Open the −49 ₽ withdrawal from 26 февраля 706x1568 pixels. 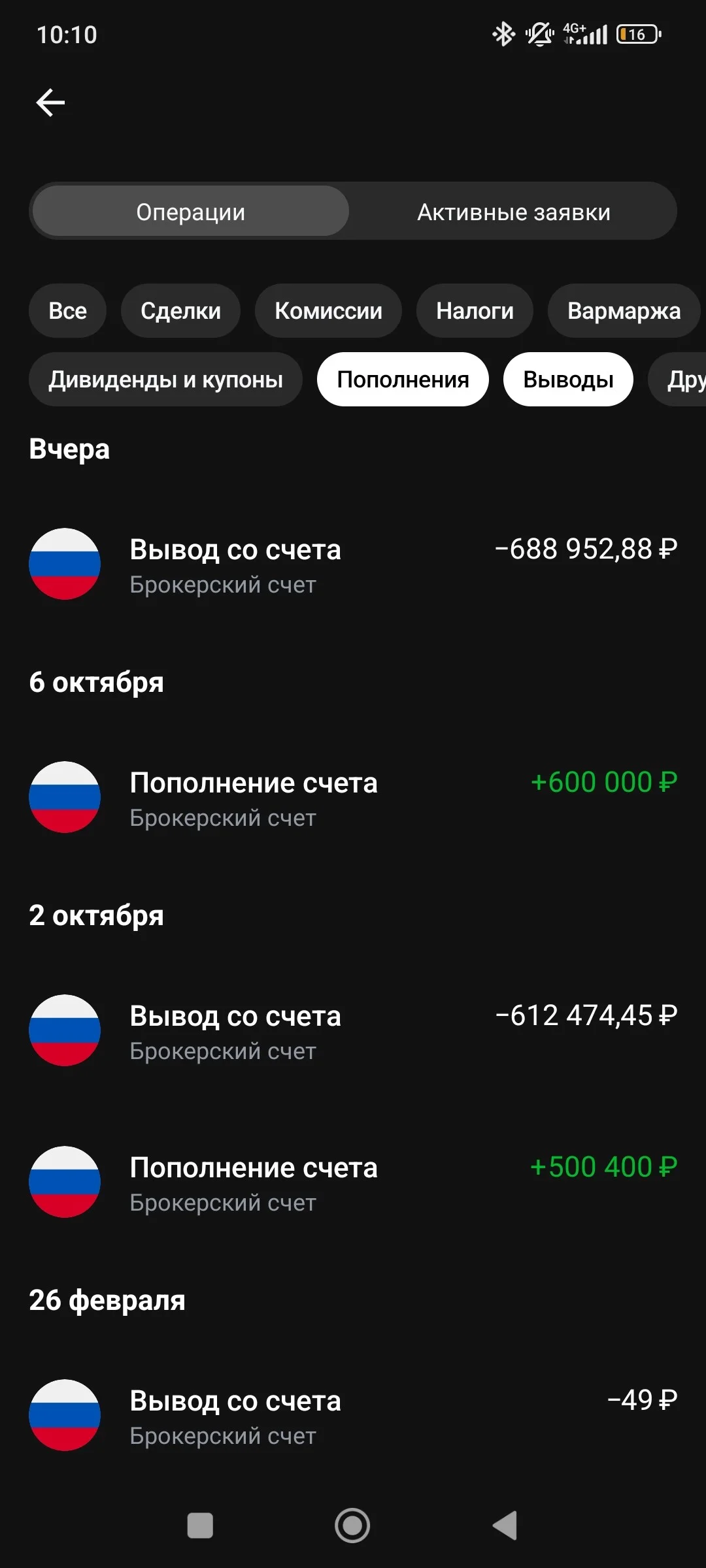tap(353, 1416)
